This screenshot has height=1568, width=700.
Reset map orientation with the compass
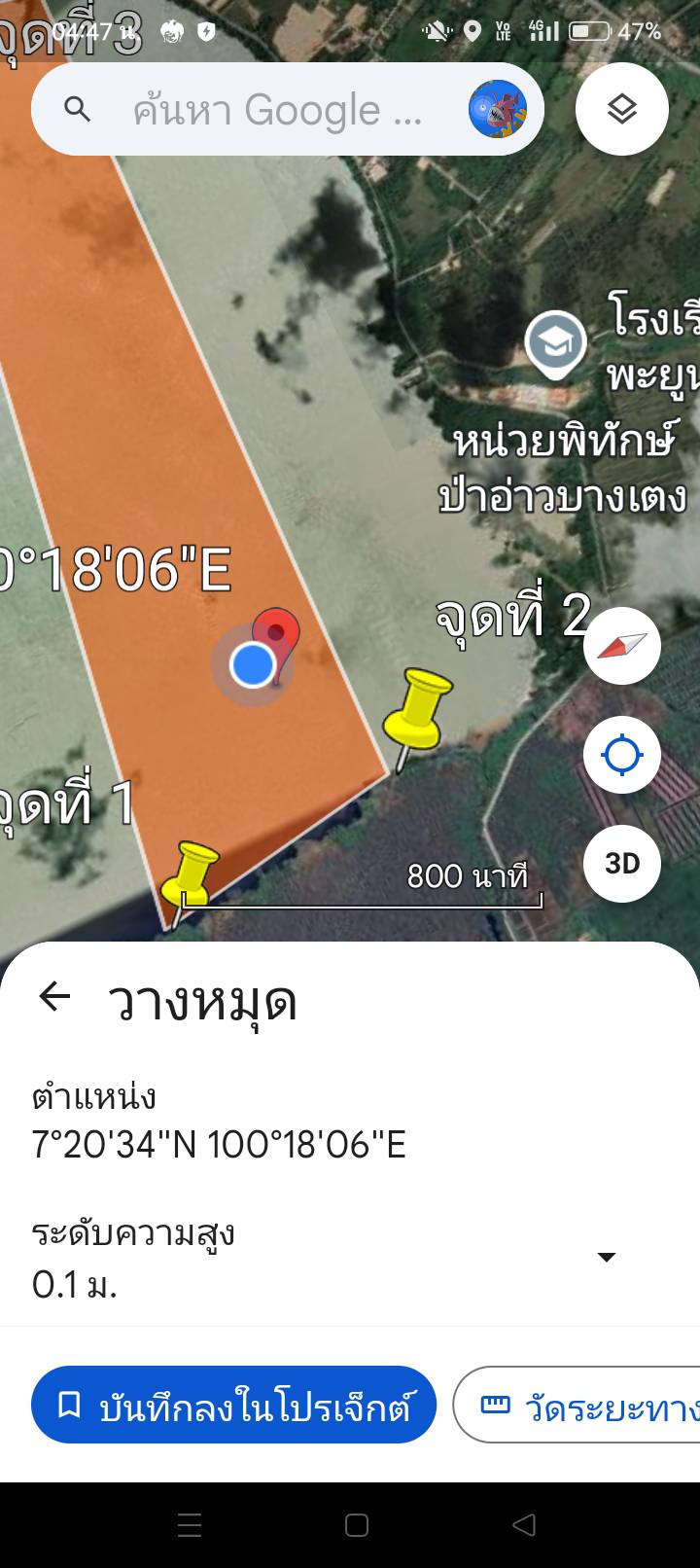[x=621, y=646]
